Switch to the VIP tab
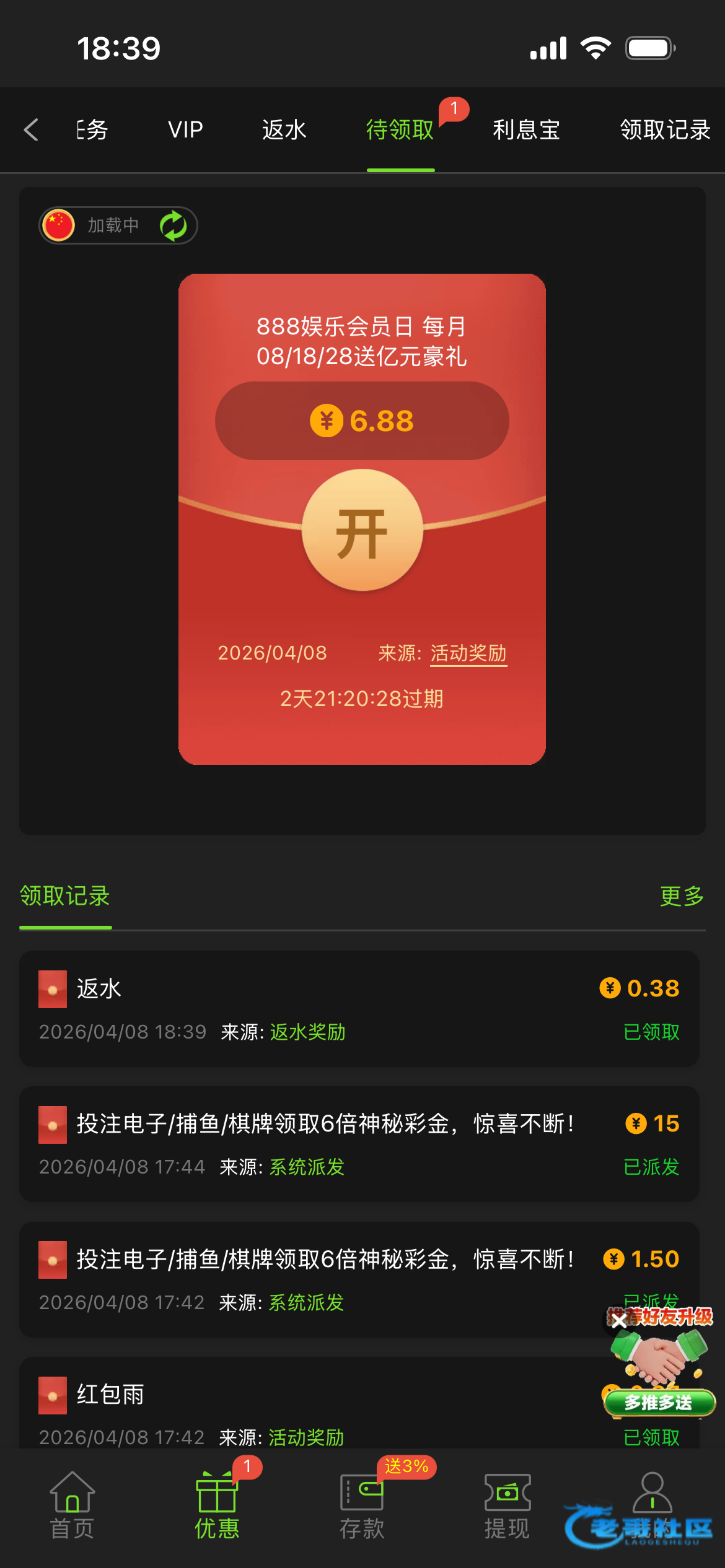This screenshot has height=1568, width=725. click(185, 130)
